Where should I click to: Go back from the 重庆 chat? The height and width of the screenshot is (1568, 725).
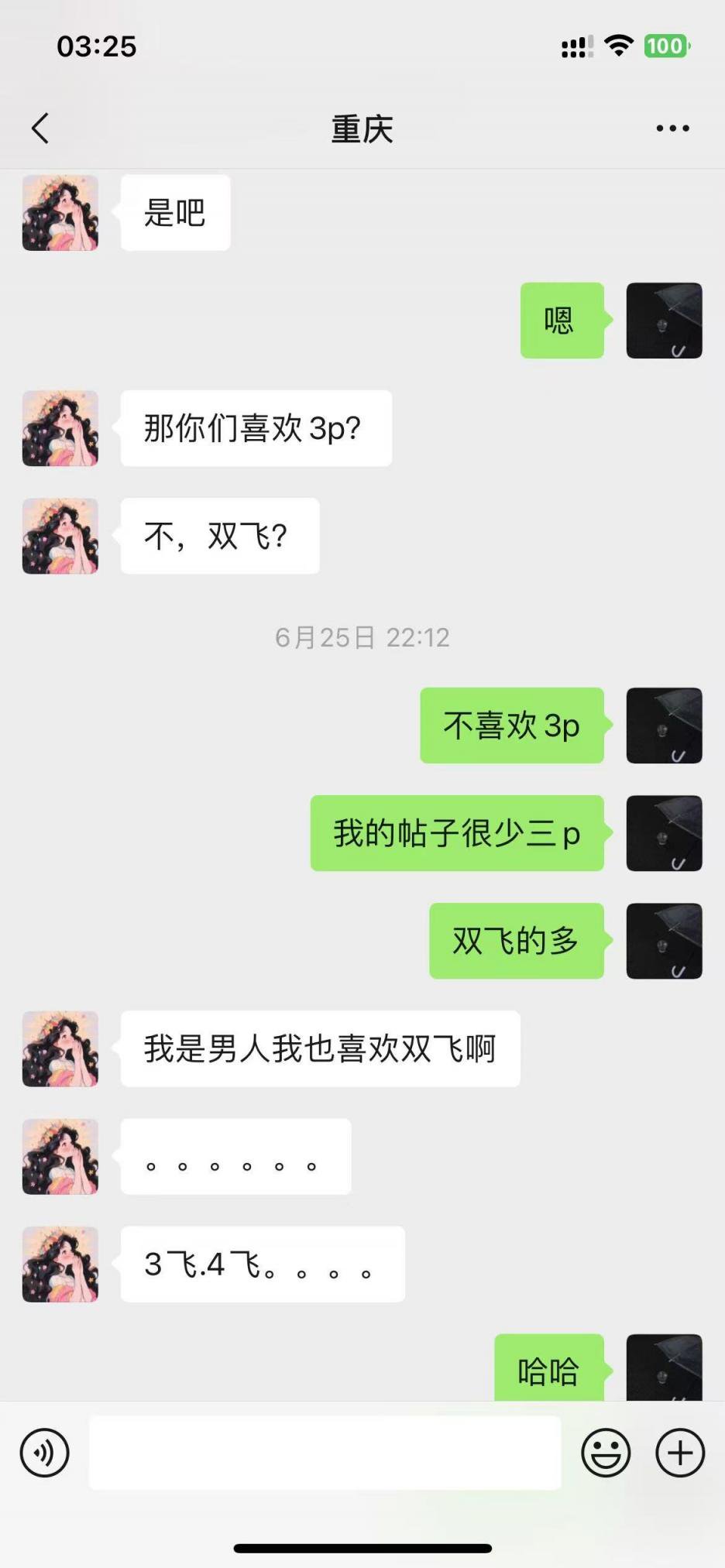coord(40,129)
